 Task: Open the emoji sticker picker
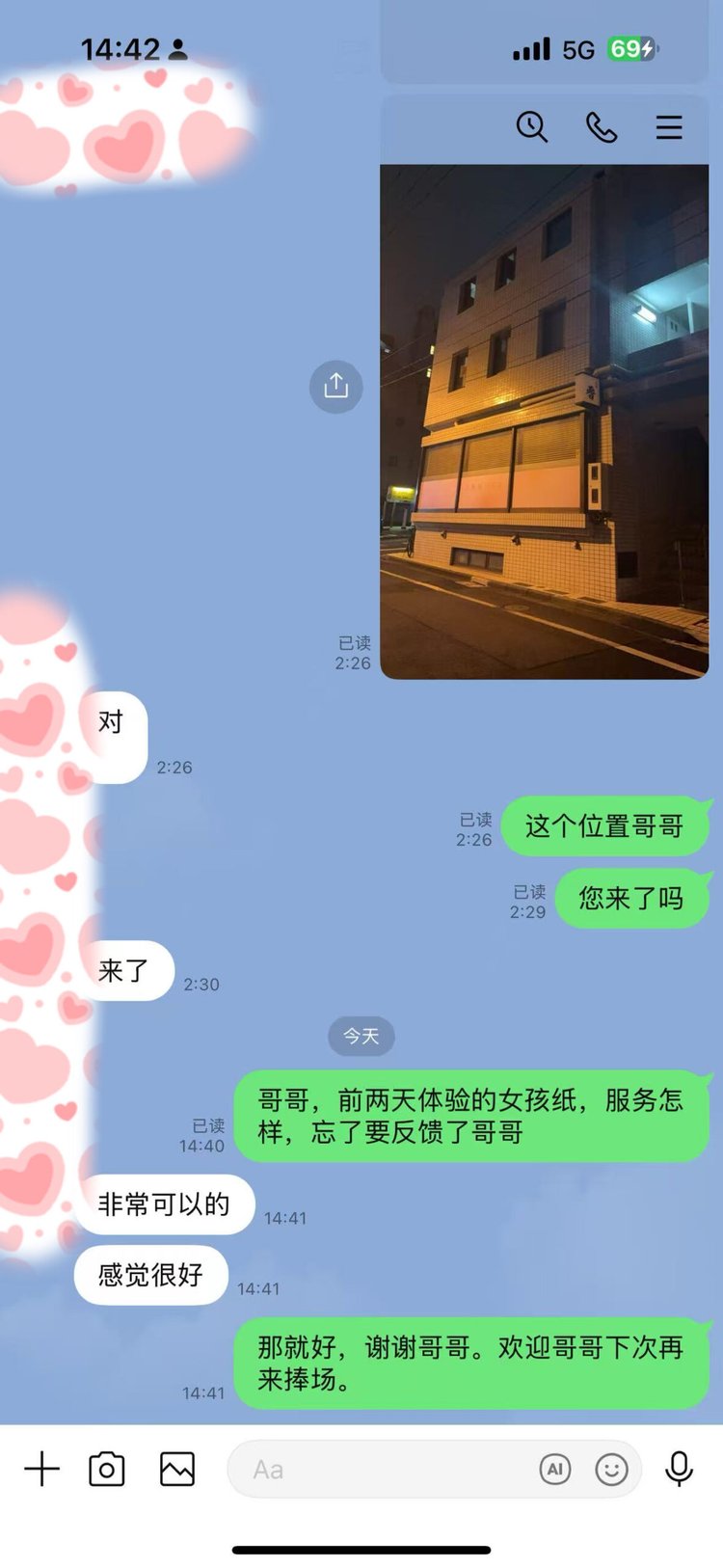(x=611, y=1469)
